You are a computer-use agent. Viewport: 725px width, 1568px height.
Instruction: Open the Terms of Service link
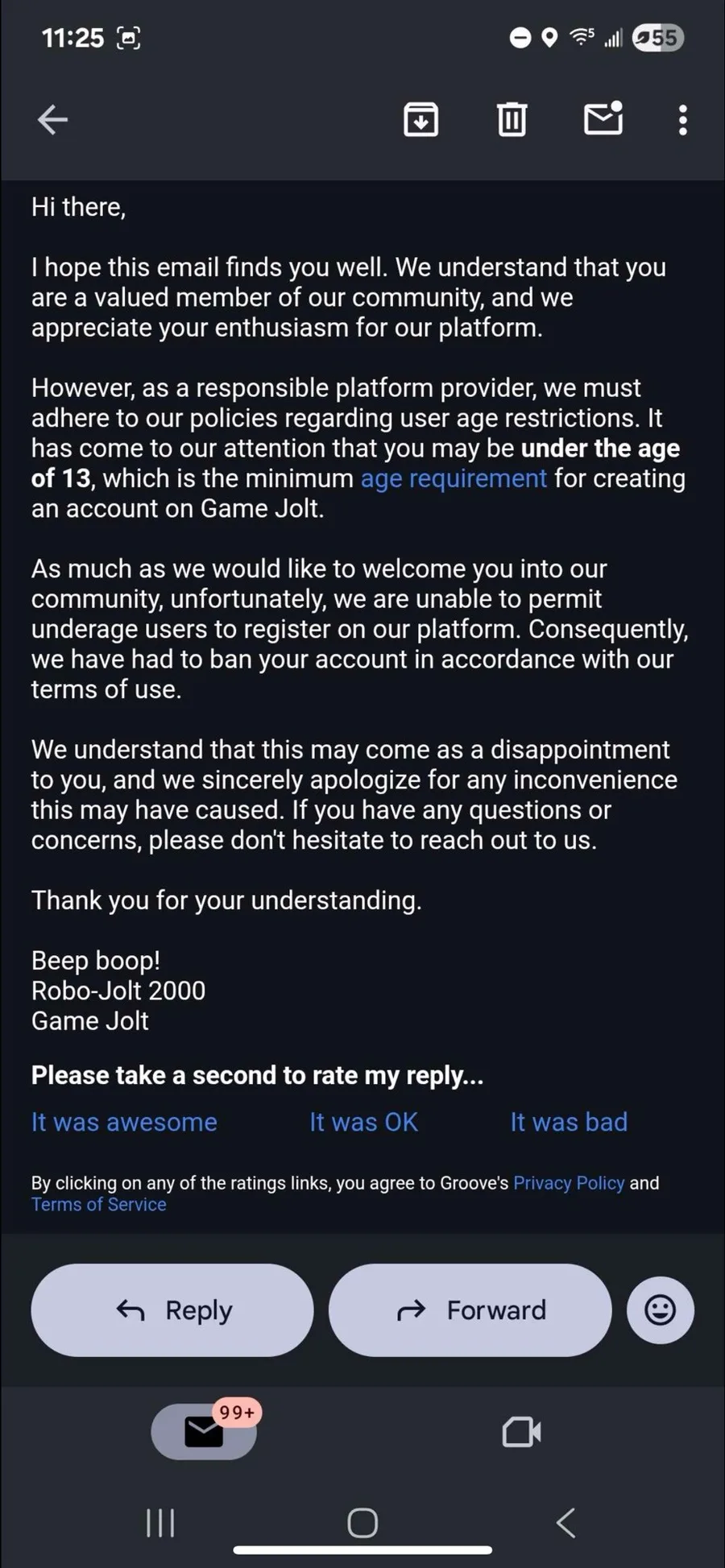click(x=99, y=1205)
